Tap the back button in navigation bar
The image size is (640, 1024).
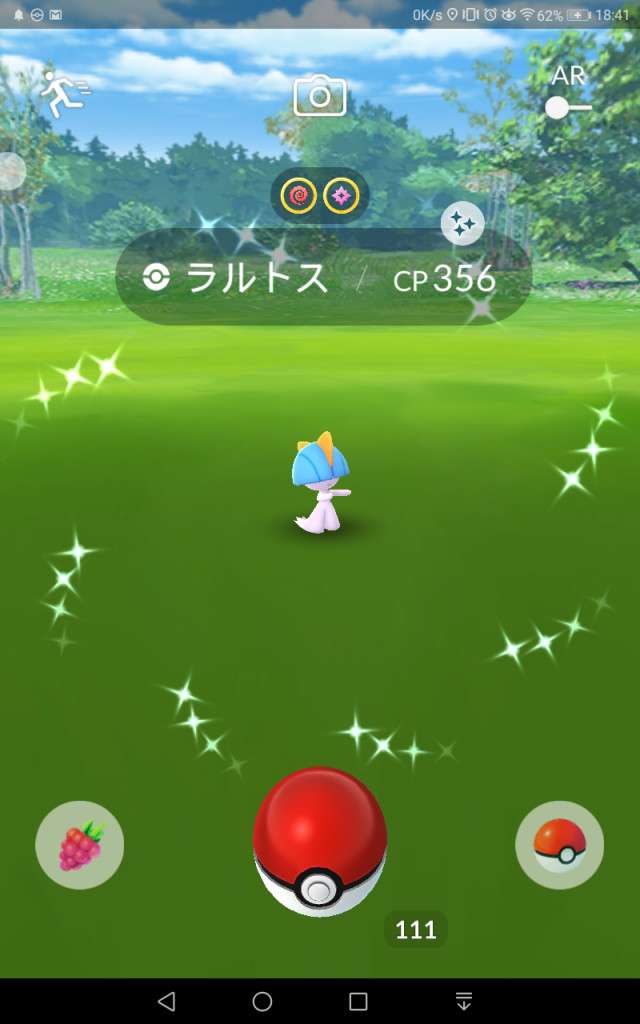point(167,1001)
